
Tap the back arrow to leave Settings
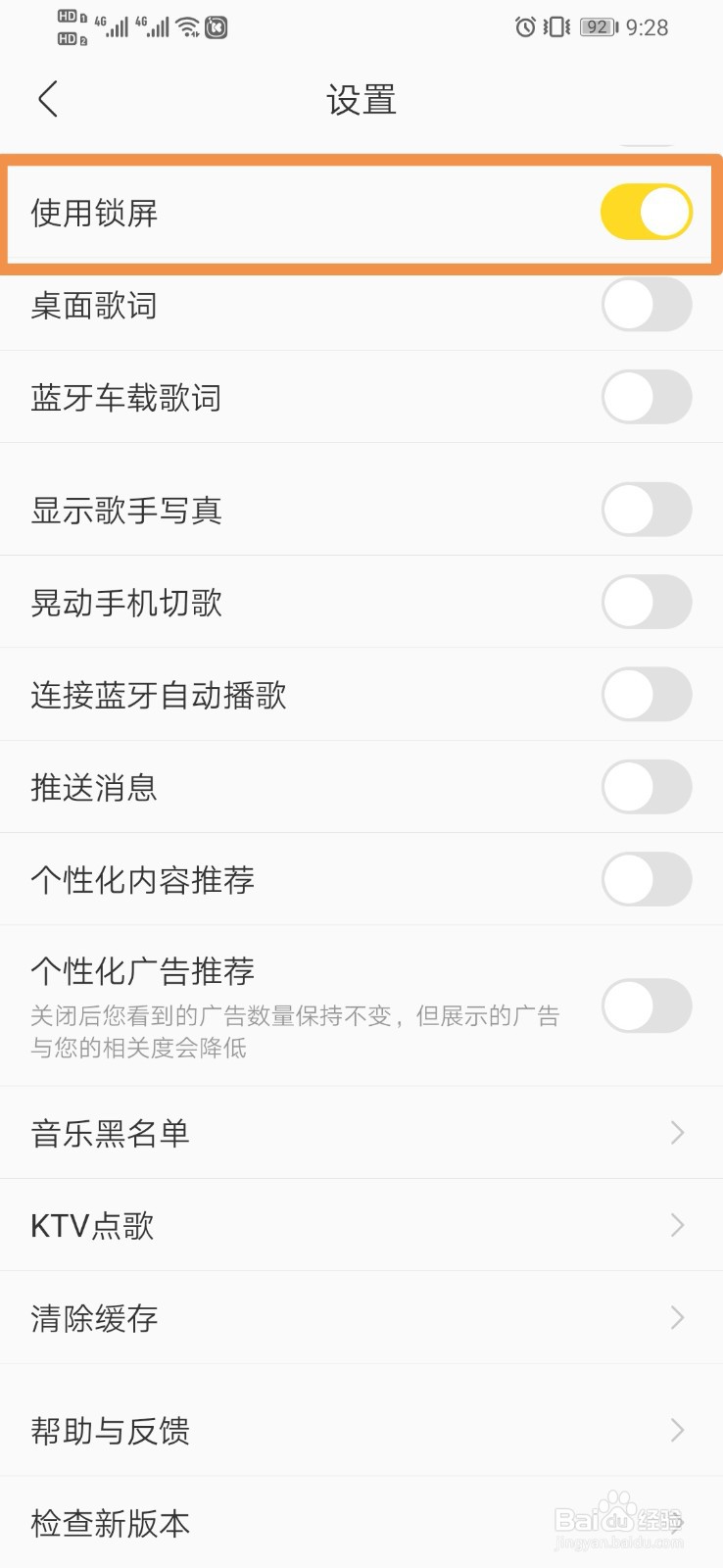point(47,98)
